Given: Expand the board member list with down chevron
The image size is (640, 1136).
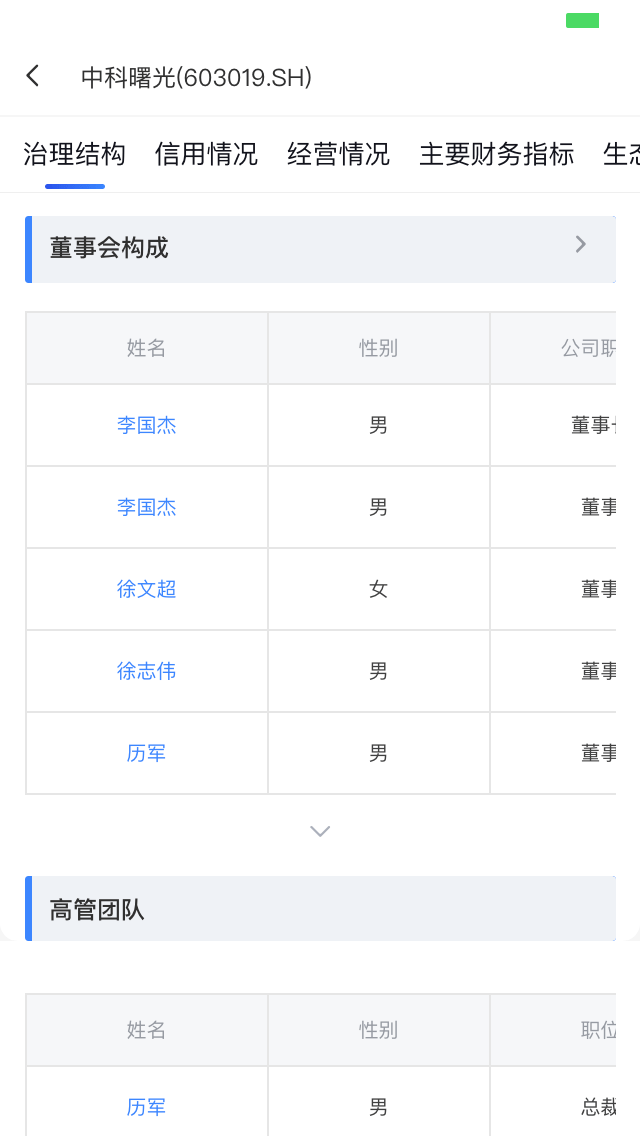Looking at the screenshot, I should [x=320, y=831].
